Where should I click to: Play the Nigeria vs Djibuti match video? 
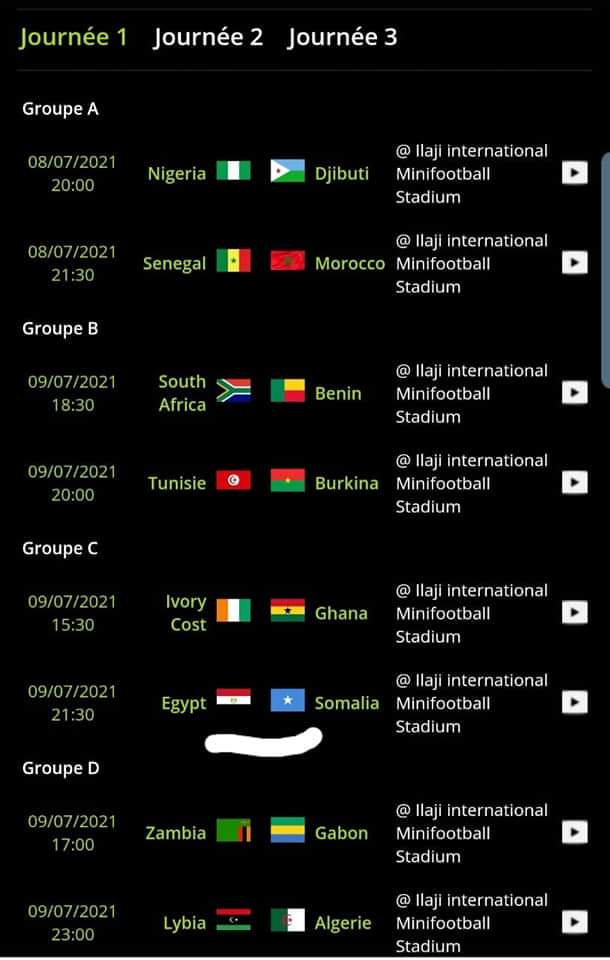(x=574, y=172)
